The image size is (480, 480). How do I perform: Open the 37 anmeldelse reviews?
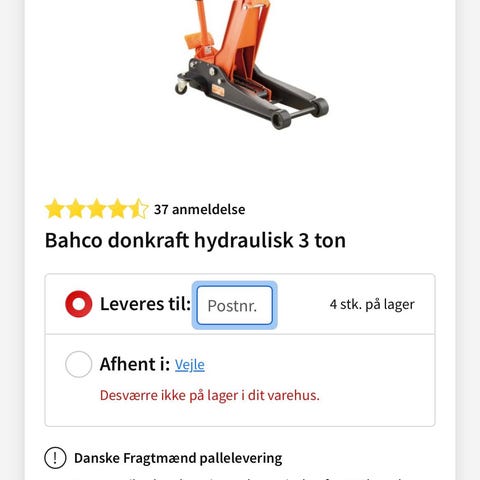(199, 210)
